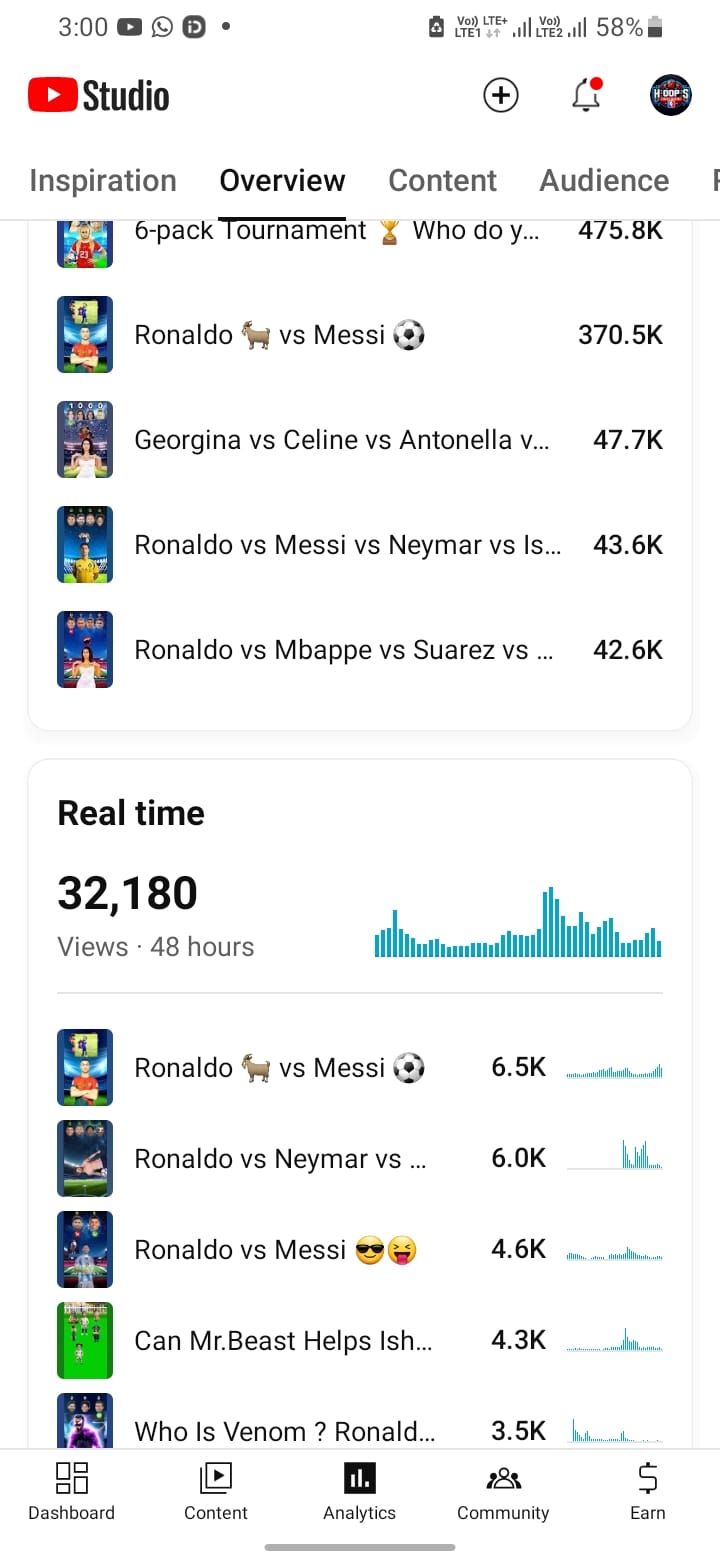This screenshot has width=720, height=1560.
Task: Open Can Mr.Beast Helps real-time row
Action: pos(360,1340)
